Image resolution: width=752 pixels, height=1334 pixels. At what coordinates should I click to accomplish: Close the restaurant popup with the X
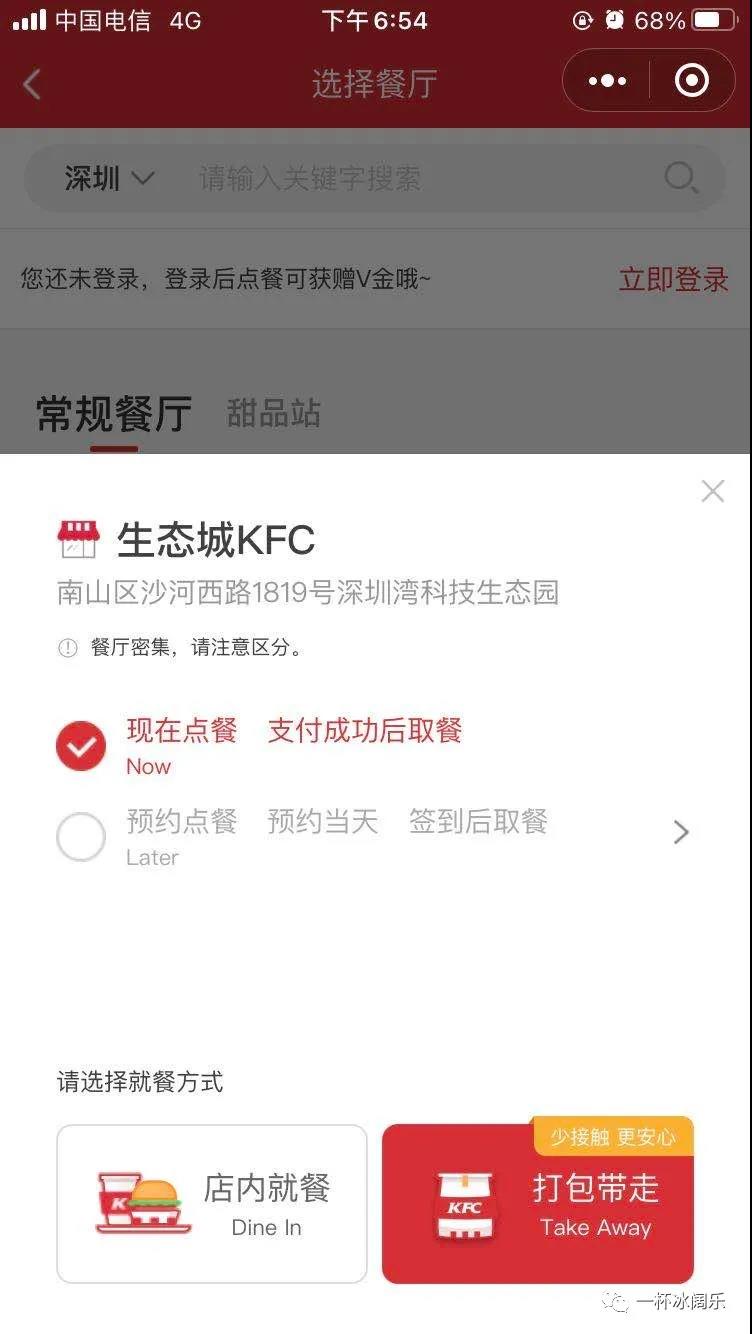click(712, 490)
